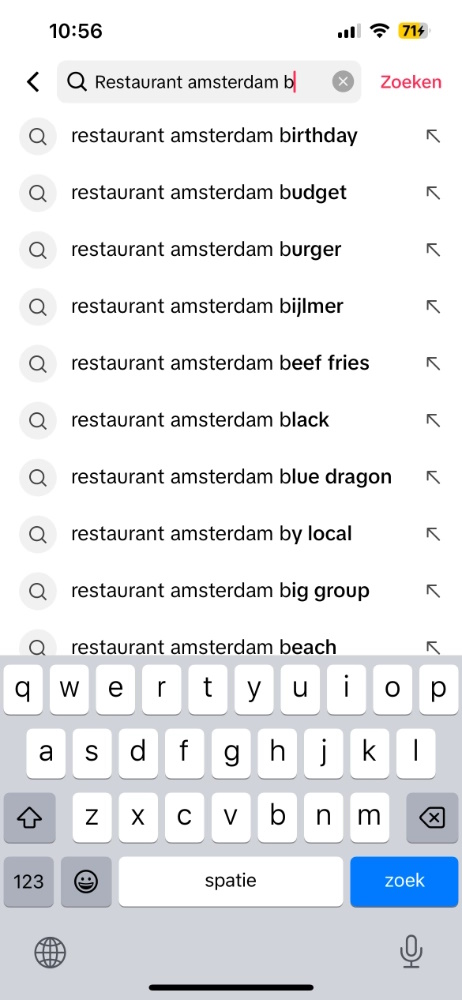Select suggestion restaurant amsterdam birthday
This screenshot has width=462, height=1000.
point(231,136)
